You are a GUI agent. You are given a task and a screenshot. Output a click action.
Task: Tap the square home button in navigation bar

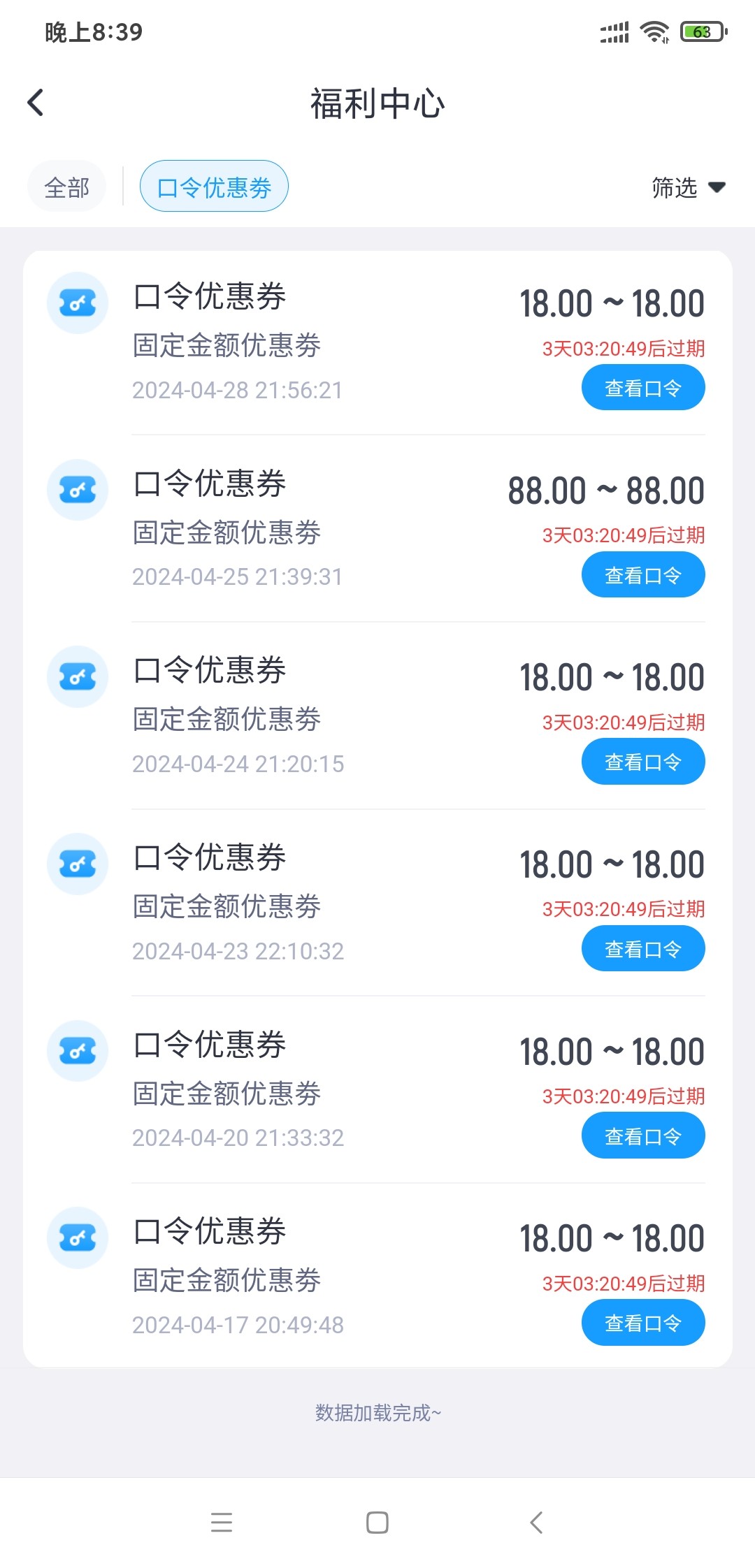point(377,1523)
